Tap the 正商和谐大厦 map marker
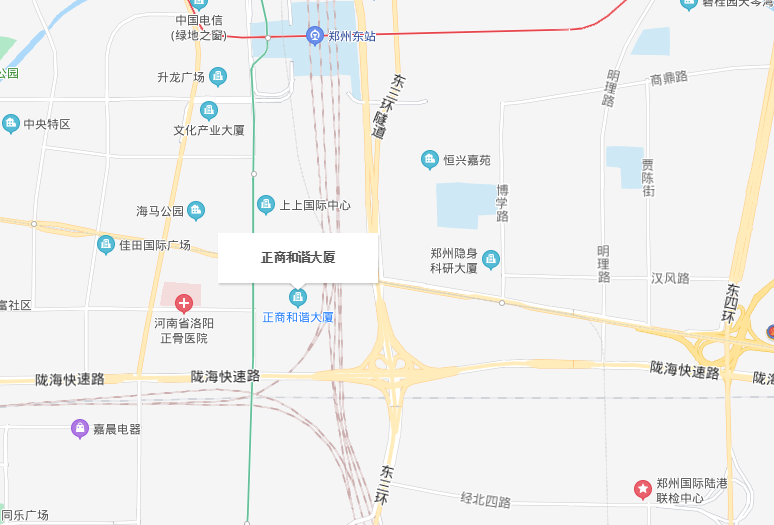Image resolution: width=774 pixels, height=525 pixels. [x=298, y=296]
